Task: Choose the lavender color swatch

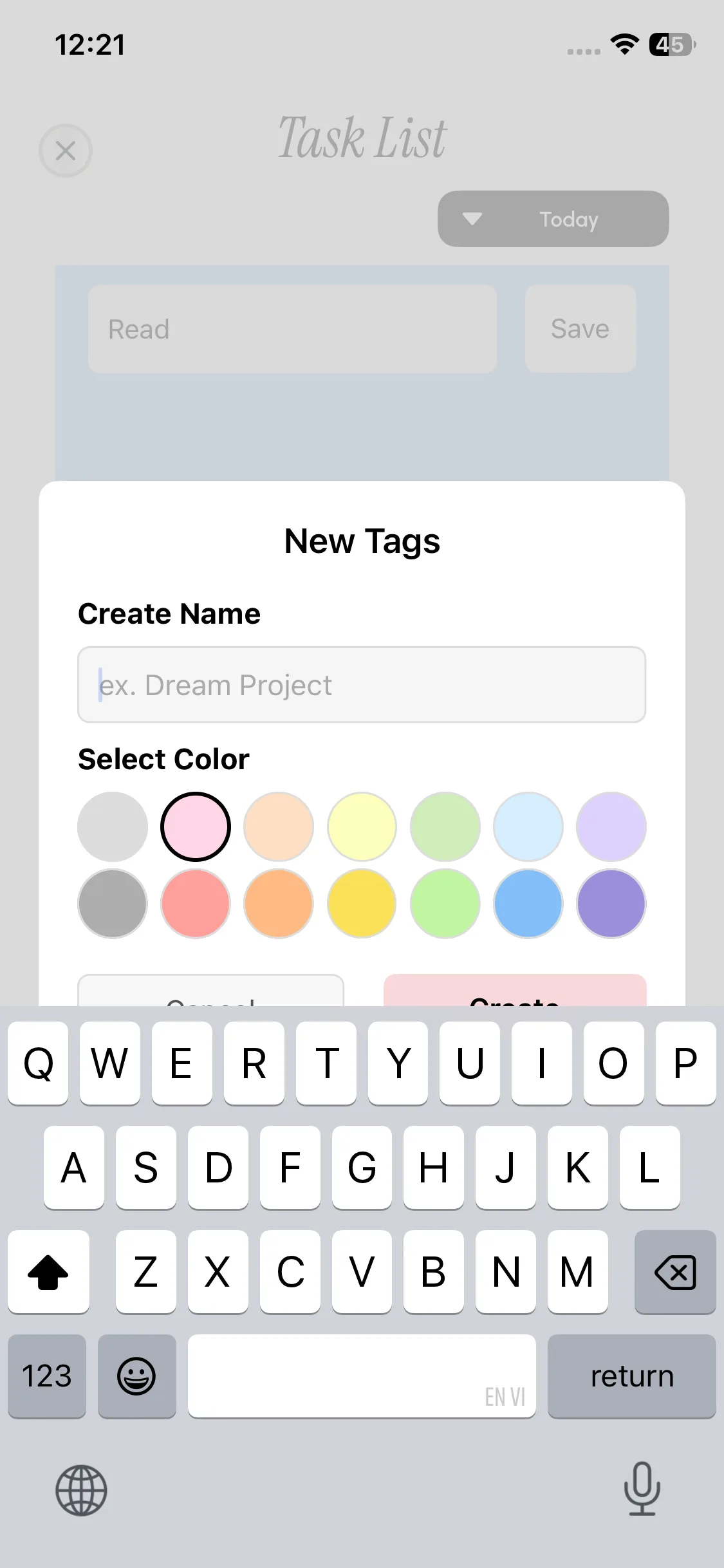Action: [611, 826]
